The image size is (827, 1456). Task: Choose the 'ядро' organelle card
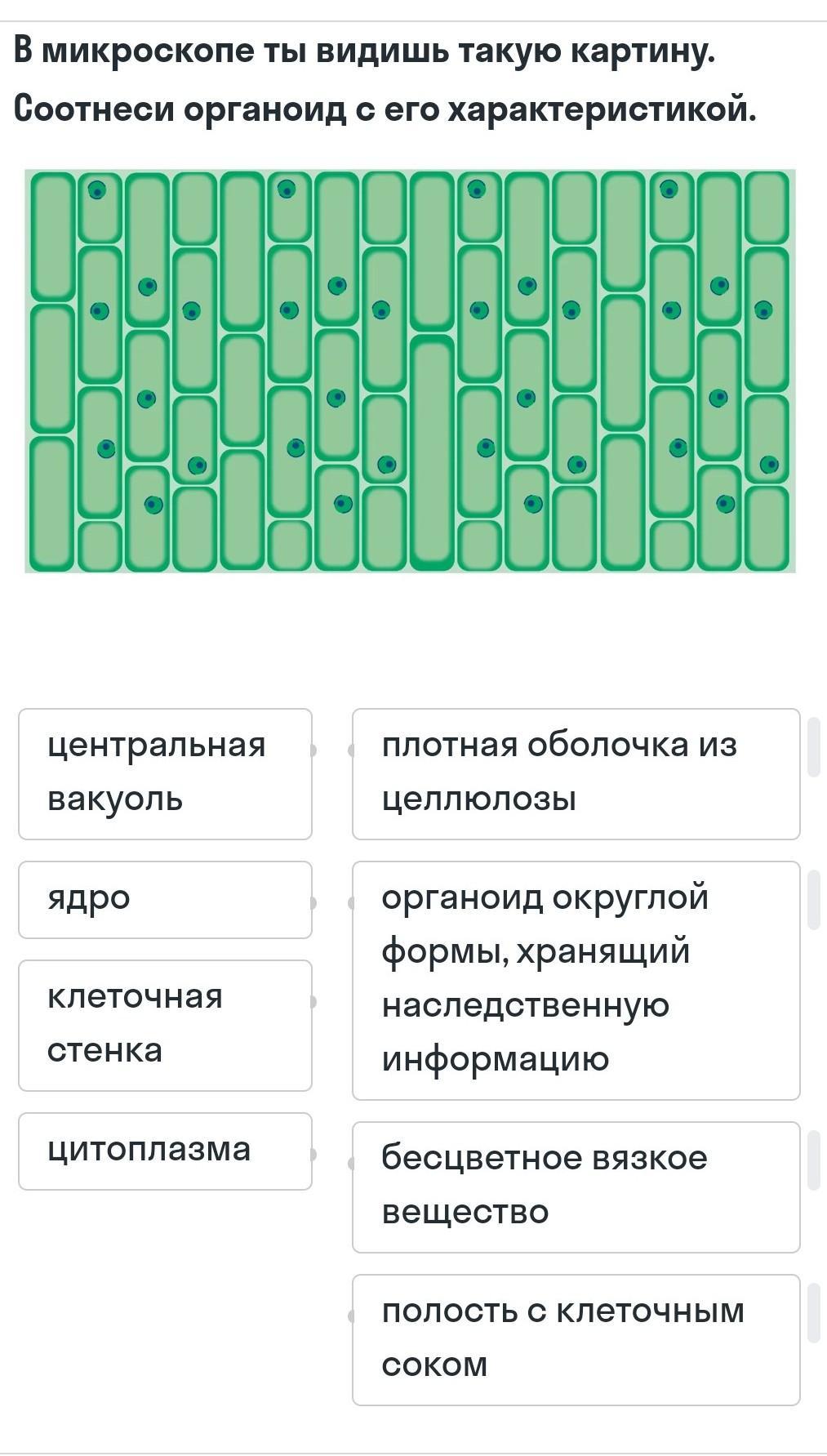click(x=165, y=899)
